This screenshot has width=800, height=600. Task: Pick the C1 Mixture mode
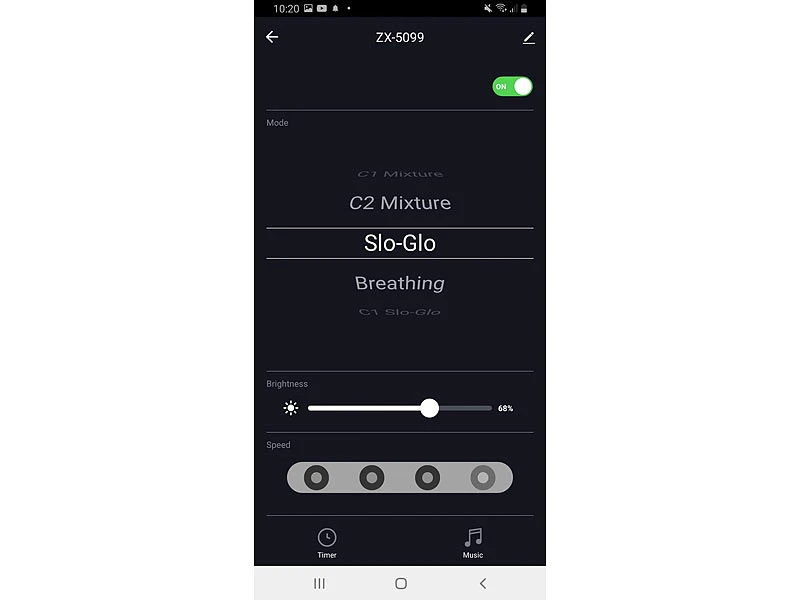click(x=400, y=174)
